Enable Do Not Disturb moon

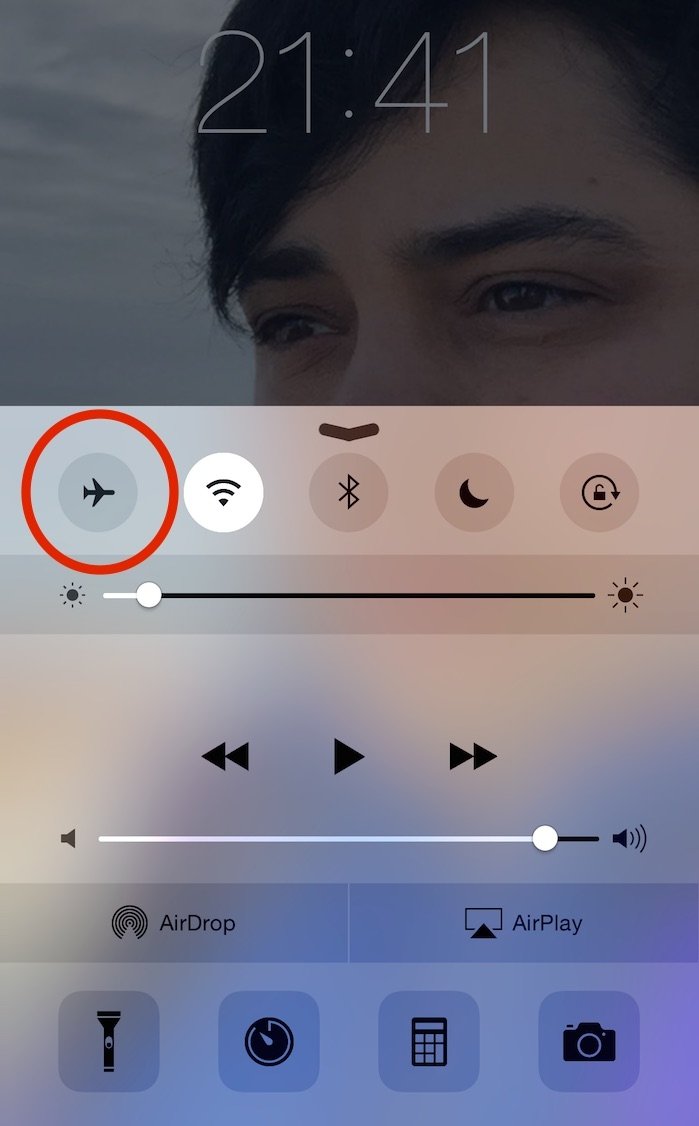point(473,492)
